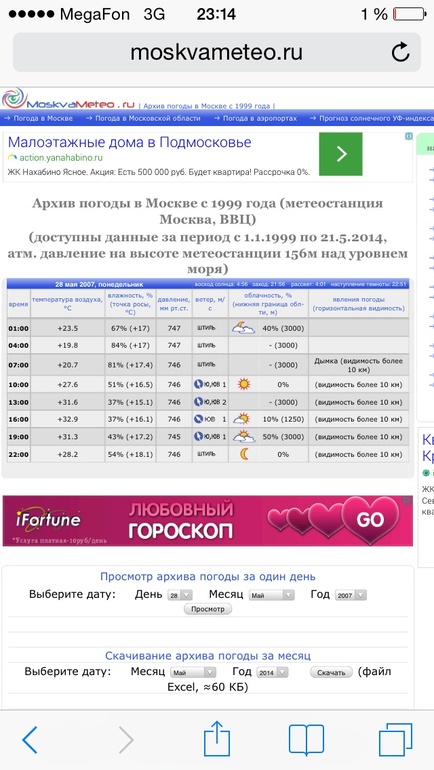Open the Погода в Московской области link
This screenshot has height=770, width=434.
pos(143,118)
